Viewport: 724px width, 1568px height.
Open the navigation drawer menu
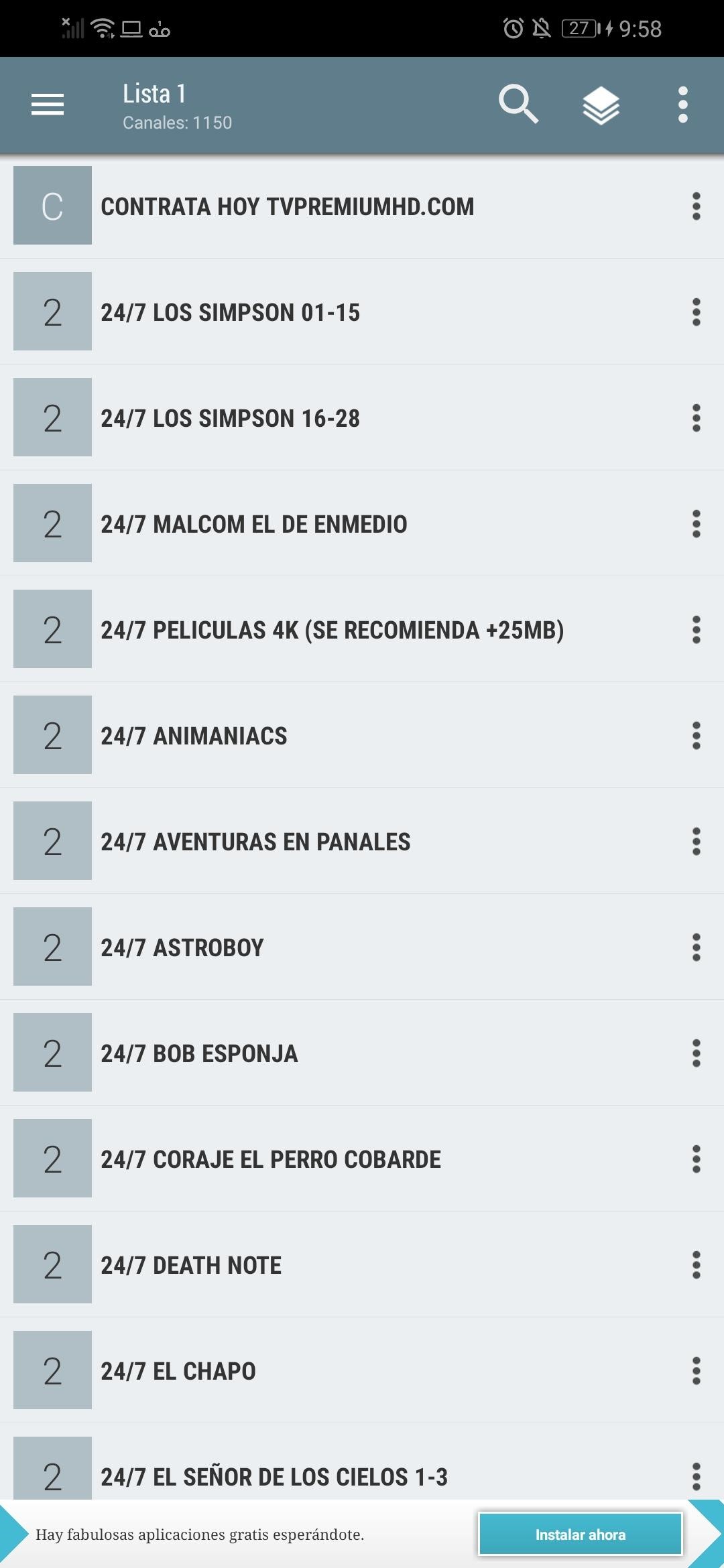(x=47, y=104)
